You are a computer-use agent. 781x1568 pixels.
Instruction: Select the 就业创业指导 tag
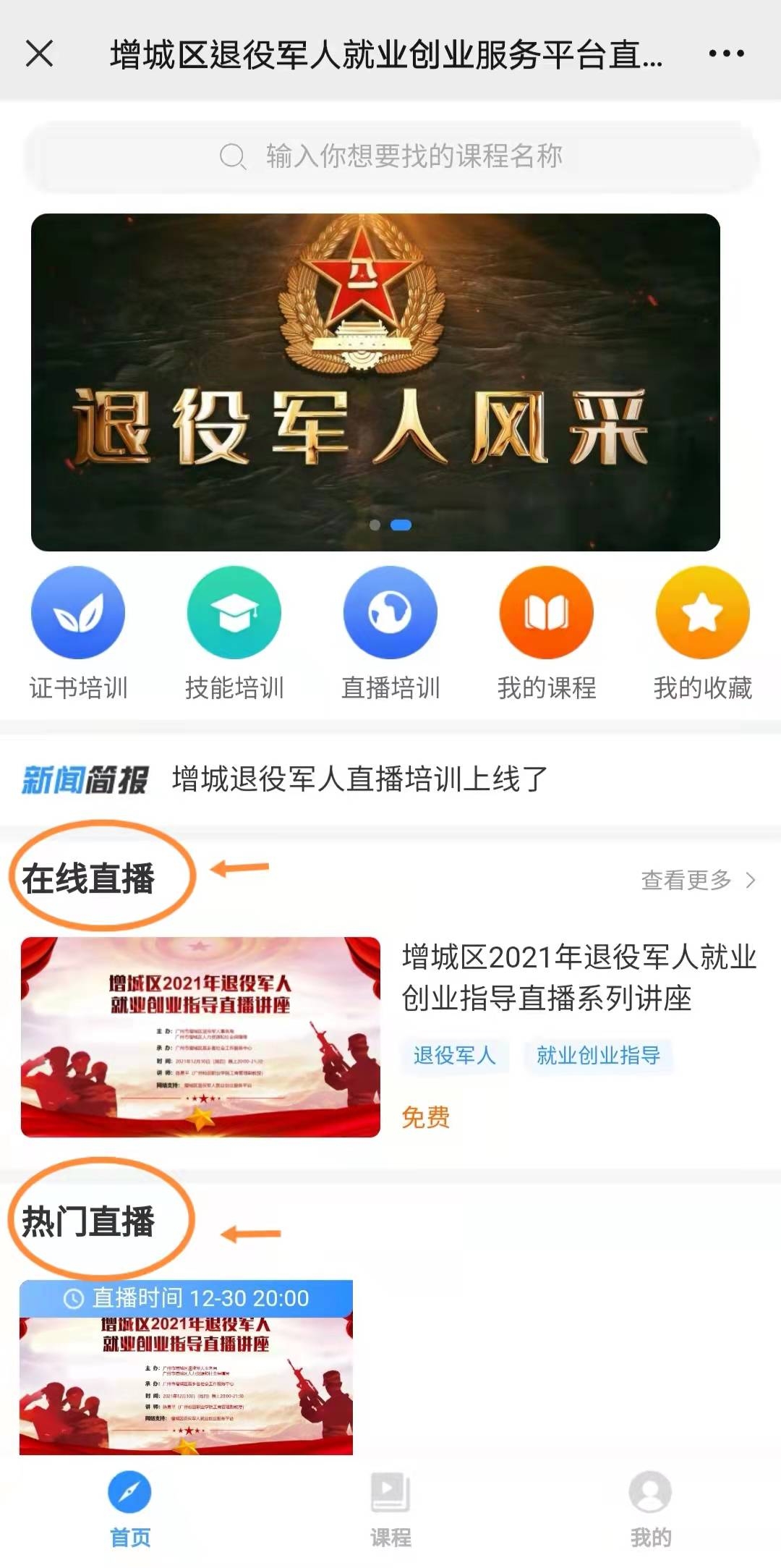point(598,1056)
